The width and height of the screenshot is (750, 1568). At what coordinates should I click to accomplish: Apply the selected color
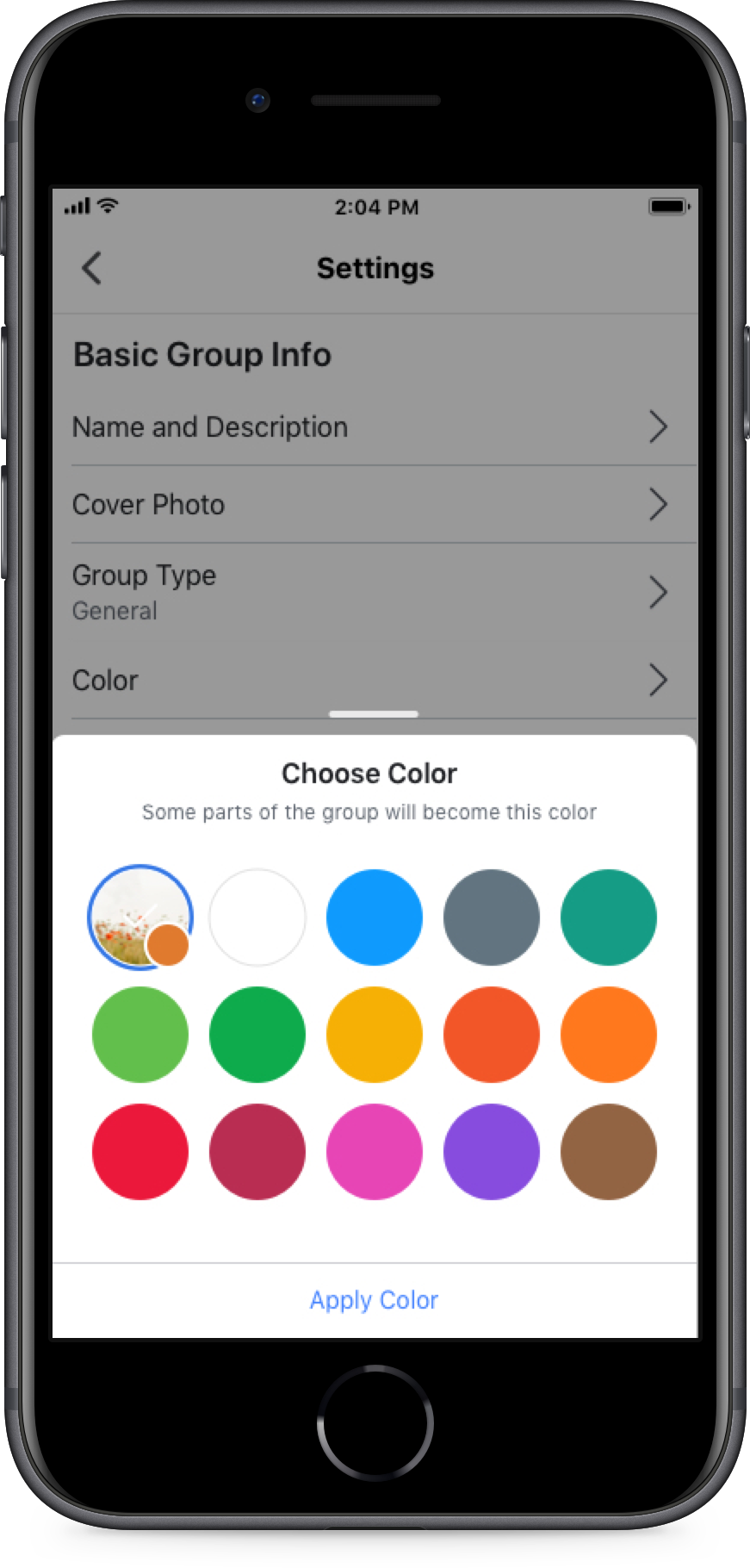coord(374,1300)
